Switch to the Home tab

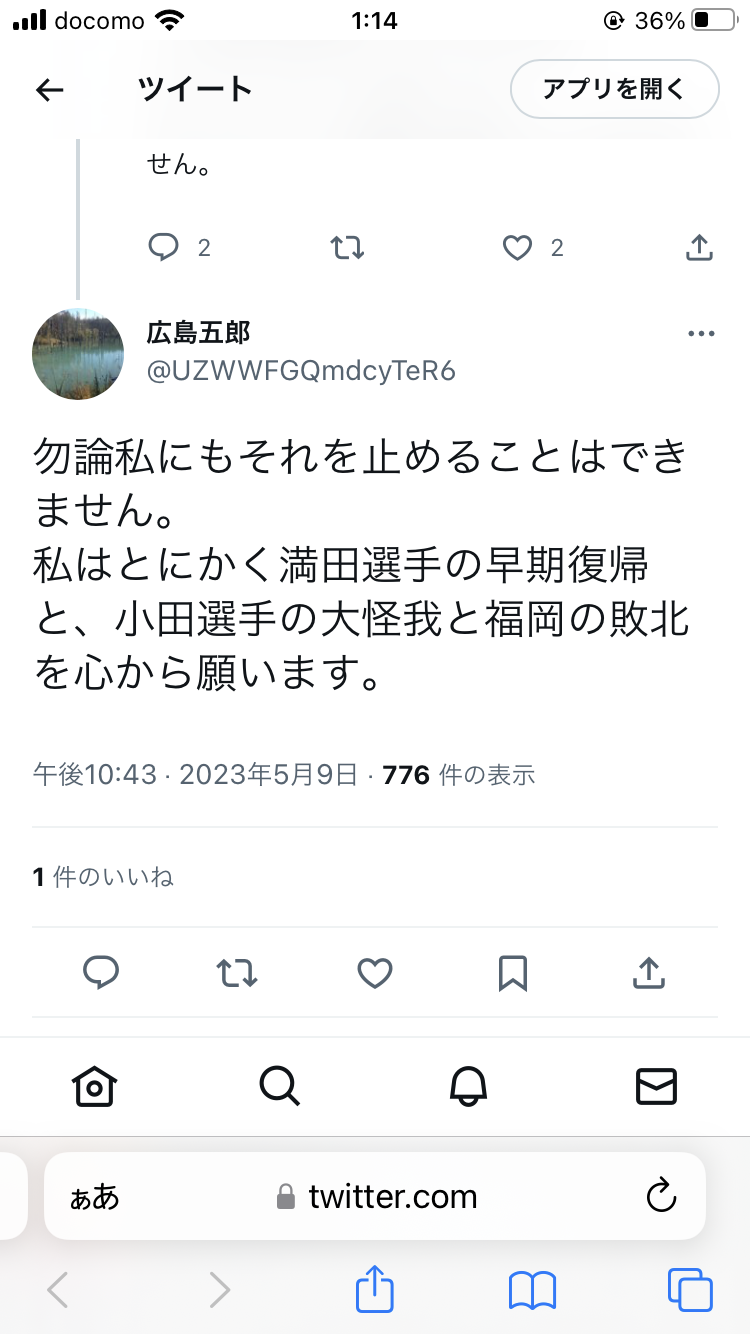94,1086
